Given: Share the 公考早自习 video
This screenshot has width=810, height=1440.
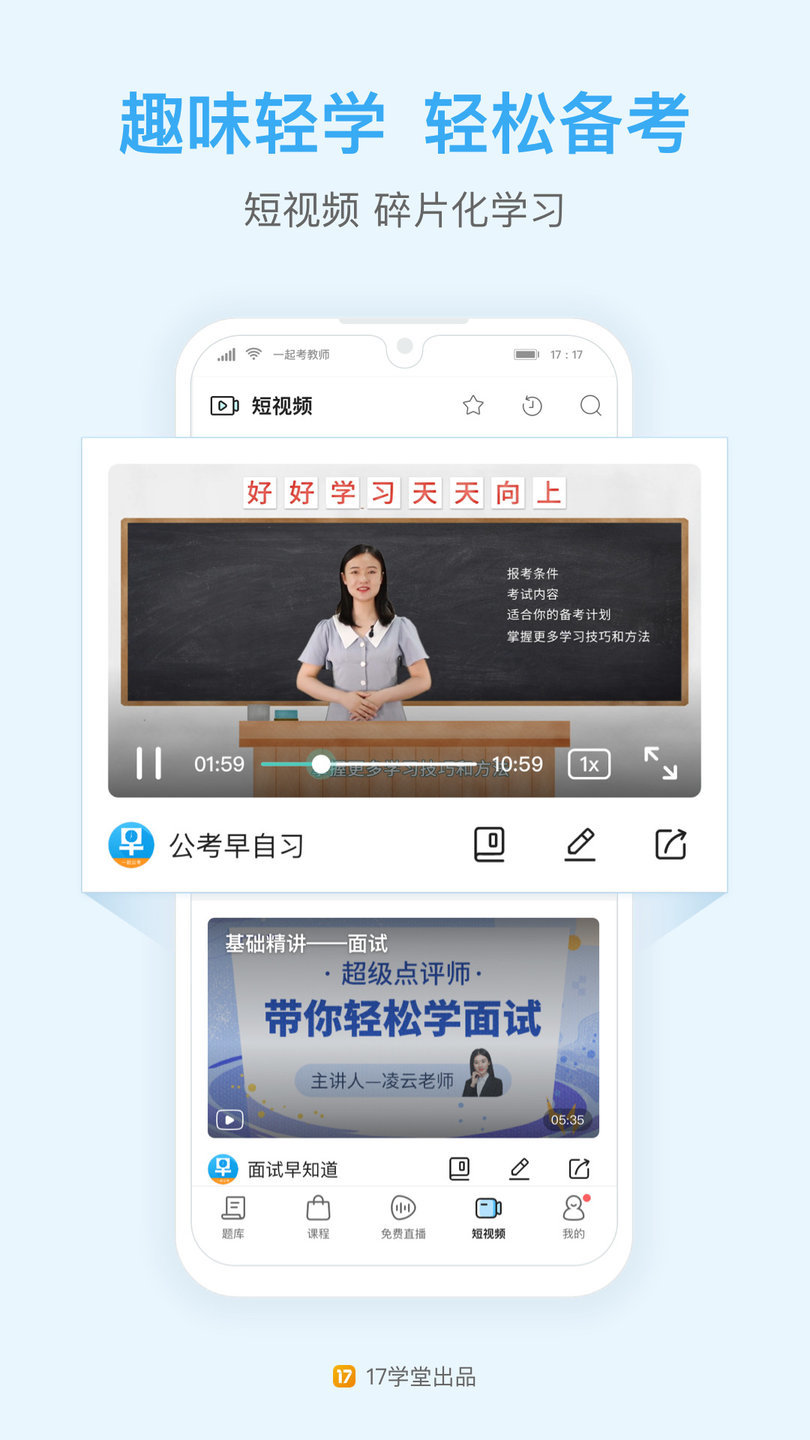Looking at the screenshot, I should (x=668, y=845).
